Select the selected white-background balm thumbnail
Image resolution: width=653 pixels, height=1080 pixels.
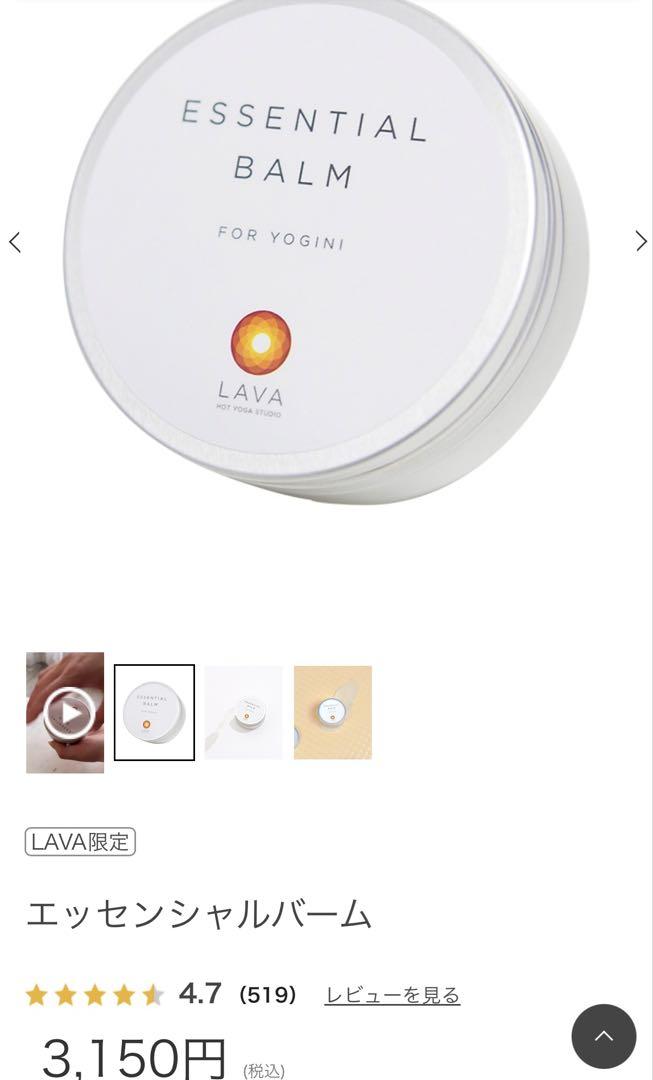[154, 712]
